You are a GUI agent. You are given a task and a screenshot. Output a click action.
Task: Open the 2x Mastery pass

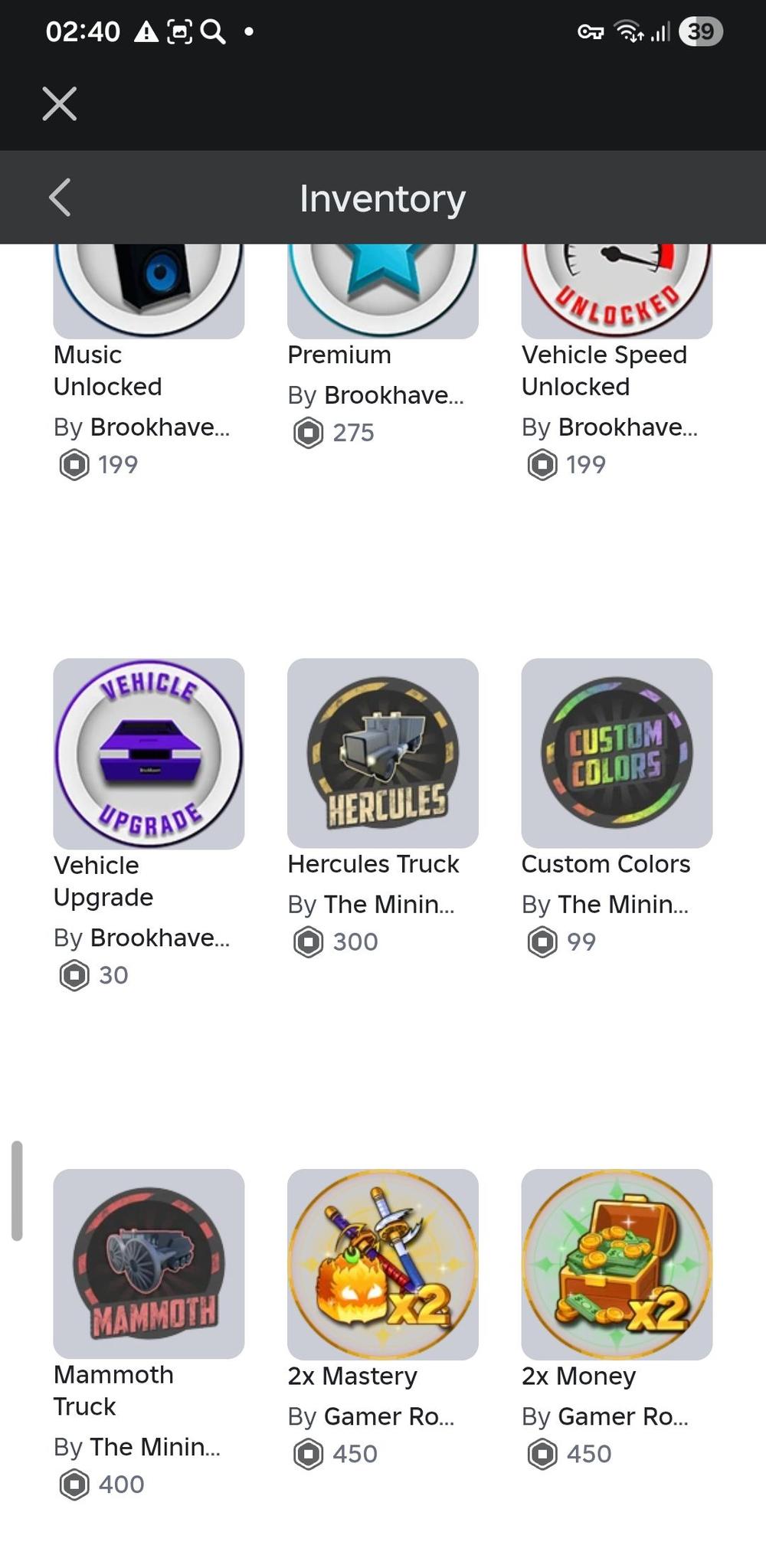(x=382, y=1264)
